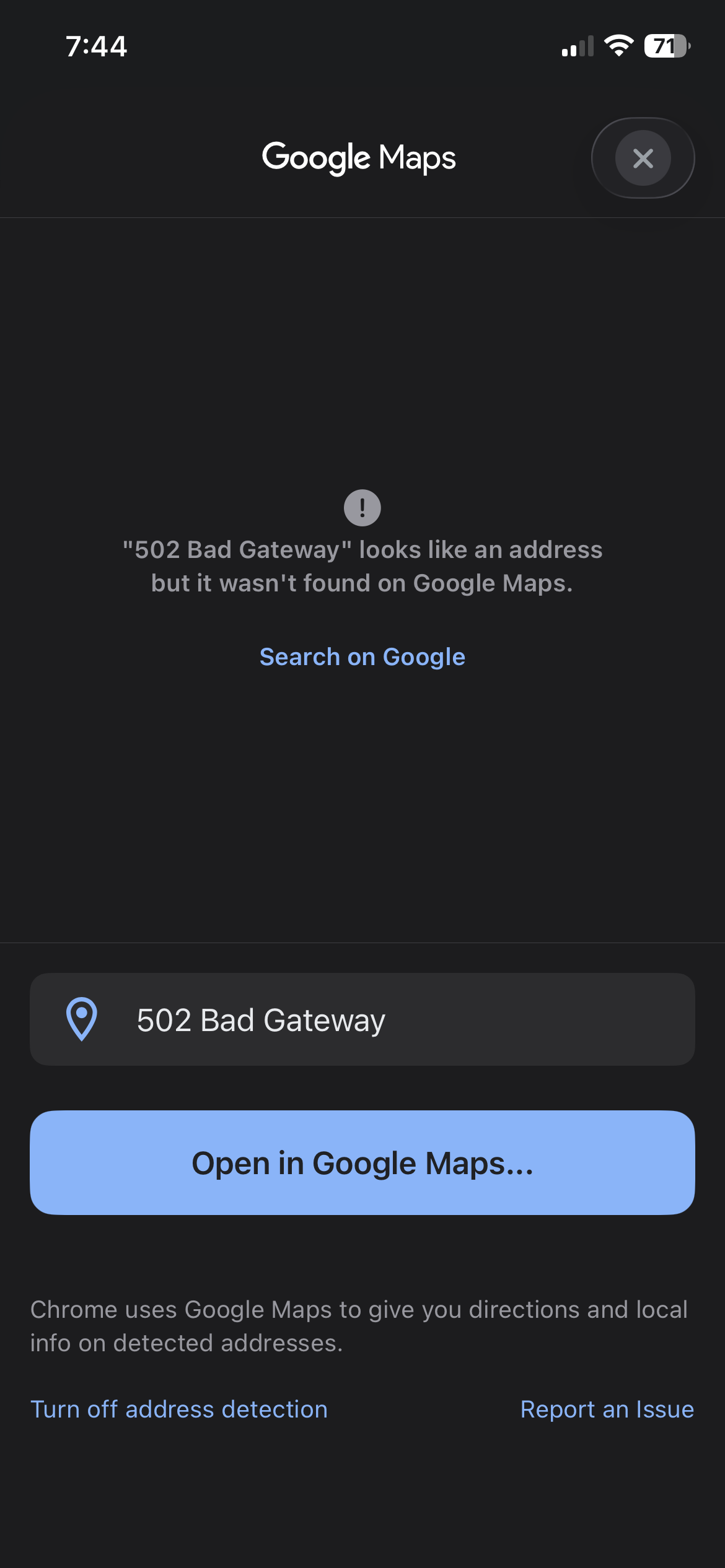The height and width of the screenshot is (1568, 725).
Task: Tap Open in Google Maps button
Action: [x=362, y=1162]
